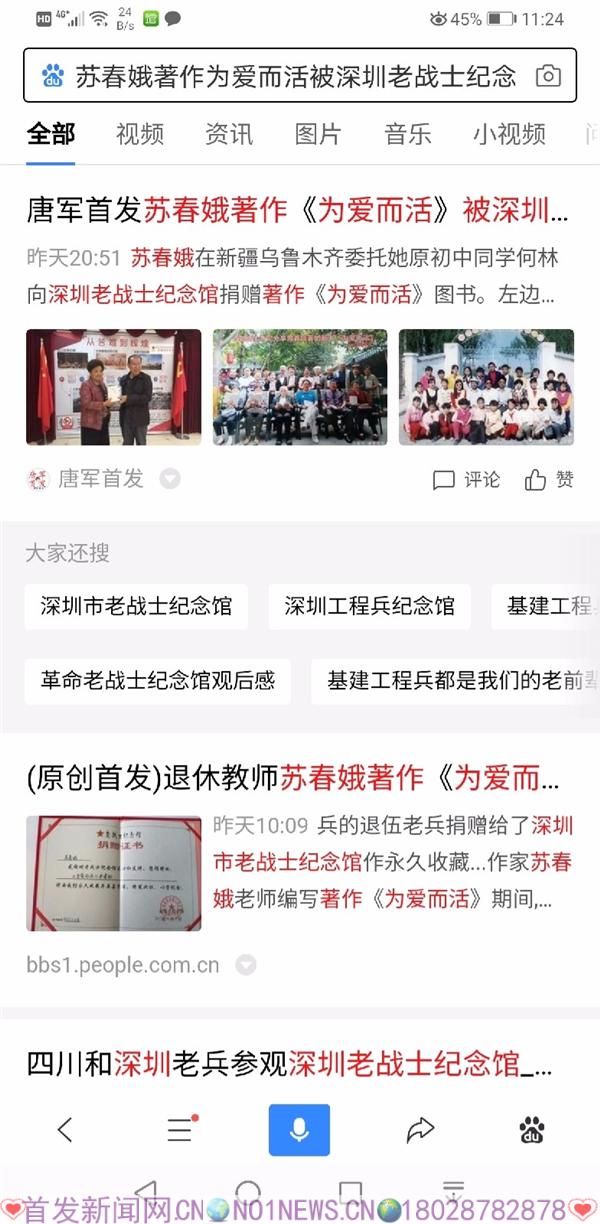Switch to the 音乐 tab

407,134
